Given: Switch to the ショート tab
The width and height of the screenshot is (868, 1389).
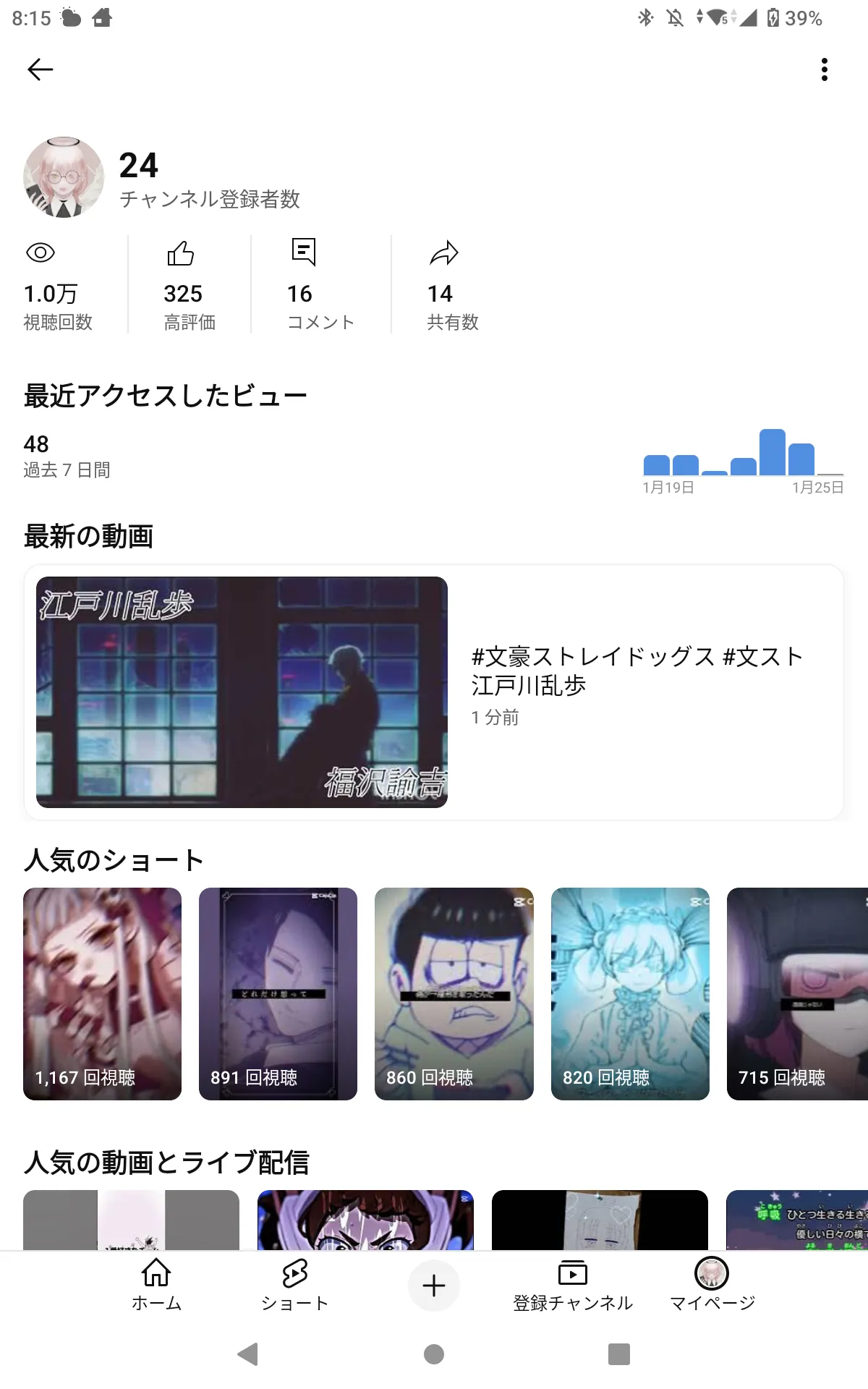Looking at the screenshot, I should tap(295, 1285).
